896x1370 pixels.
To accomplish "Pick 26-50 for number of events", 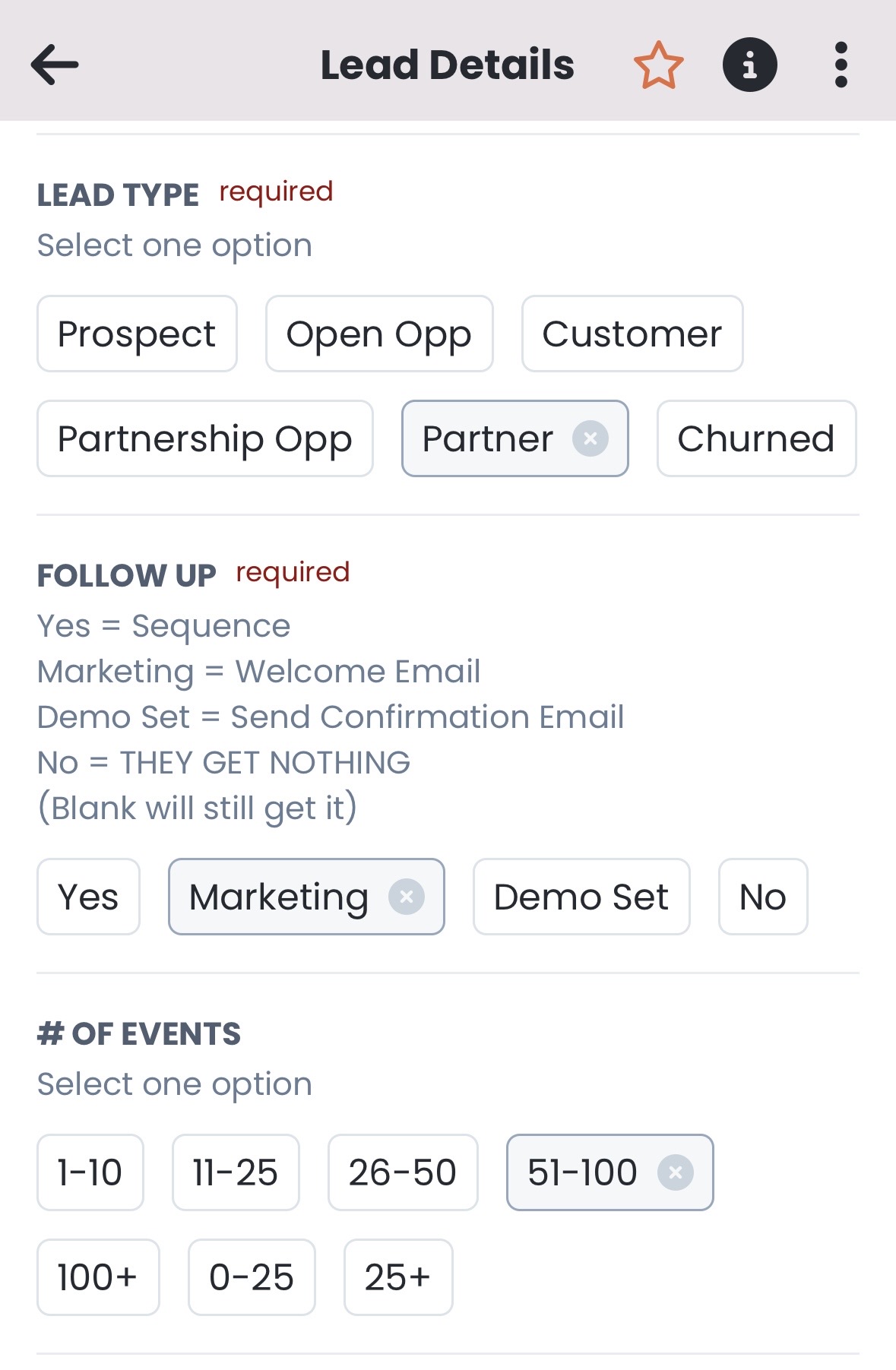I will pyautogui.click(x=403, y=1173).
